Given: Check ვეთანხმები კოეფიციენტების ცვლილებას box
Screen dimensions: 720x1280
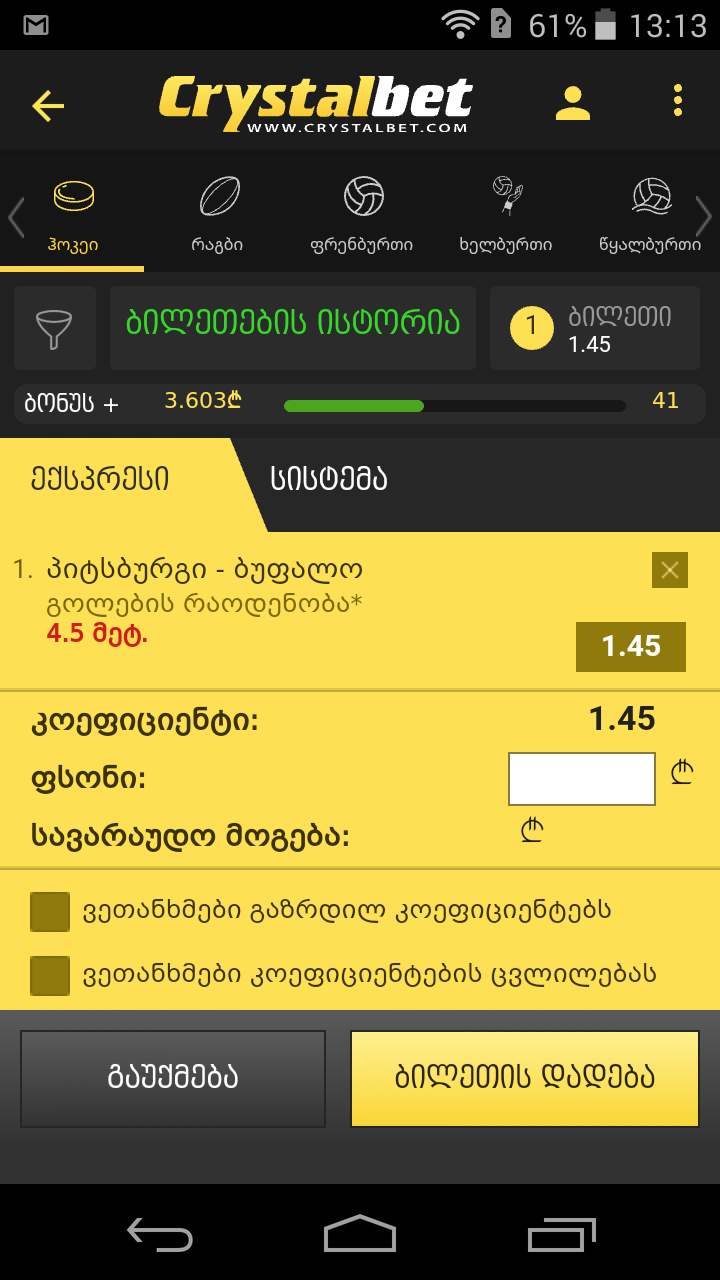Looking at the screenshot, I should (50, 975).
